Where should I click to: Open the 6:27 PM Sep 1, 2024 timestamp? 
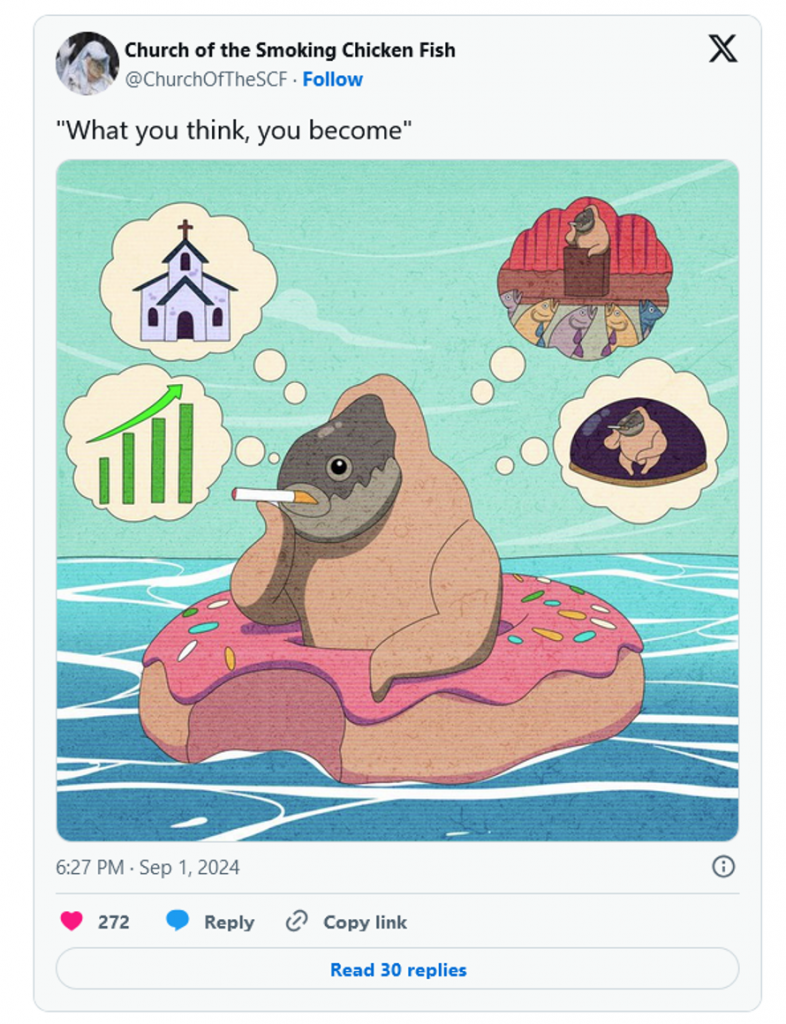(148, 867)
